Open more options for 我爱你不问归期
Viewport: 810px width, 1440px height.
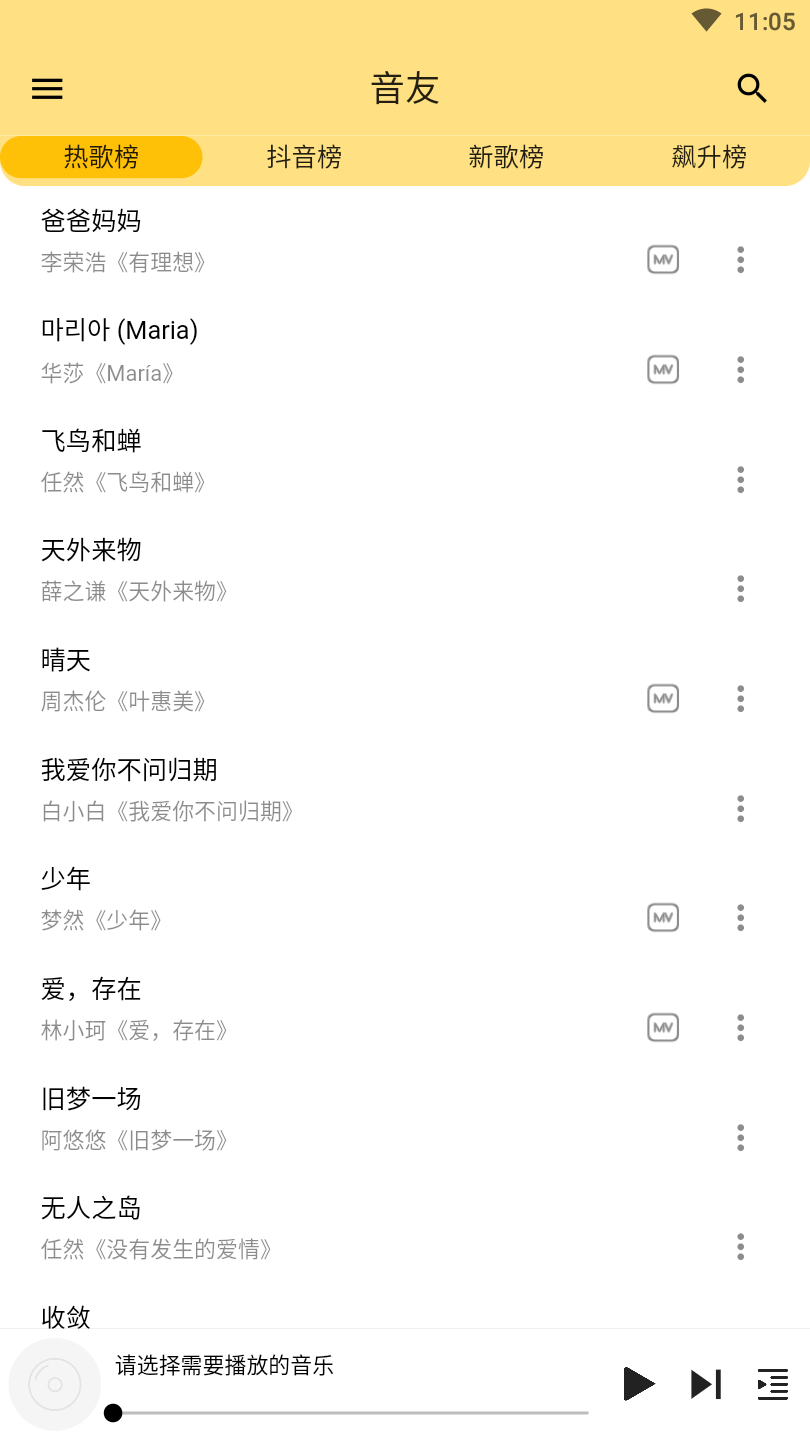click(x=741, y=808)
